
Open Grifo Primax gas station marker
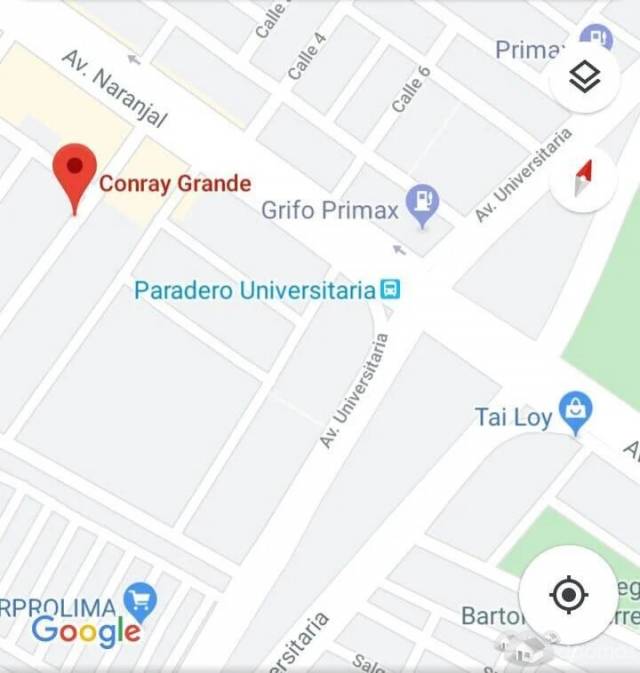tap(424, 203)
